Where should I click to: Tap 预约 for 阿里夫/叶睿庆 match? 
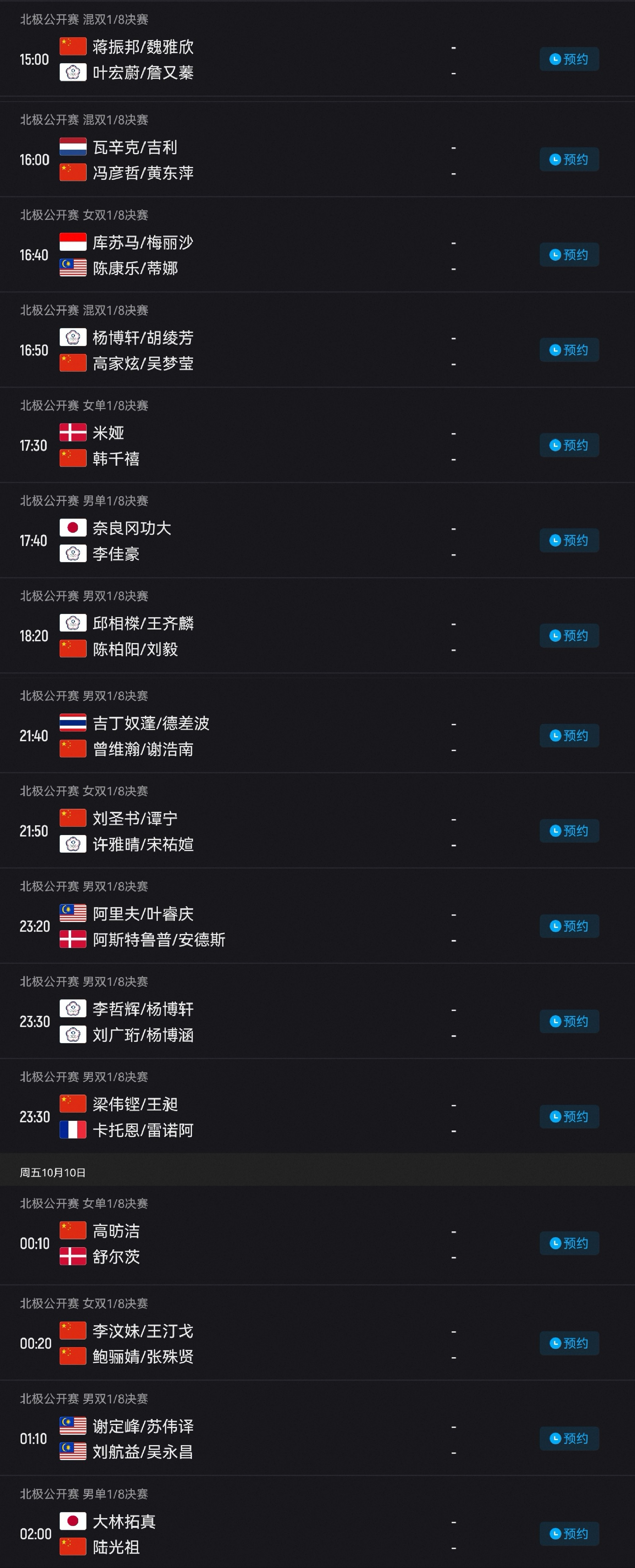[569, 926]
